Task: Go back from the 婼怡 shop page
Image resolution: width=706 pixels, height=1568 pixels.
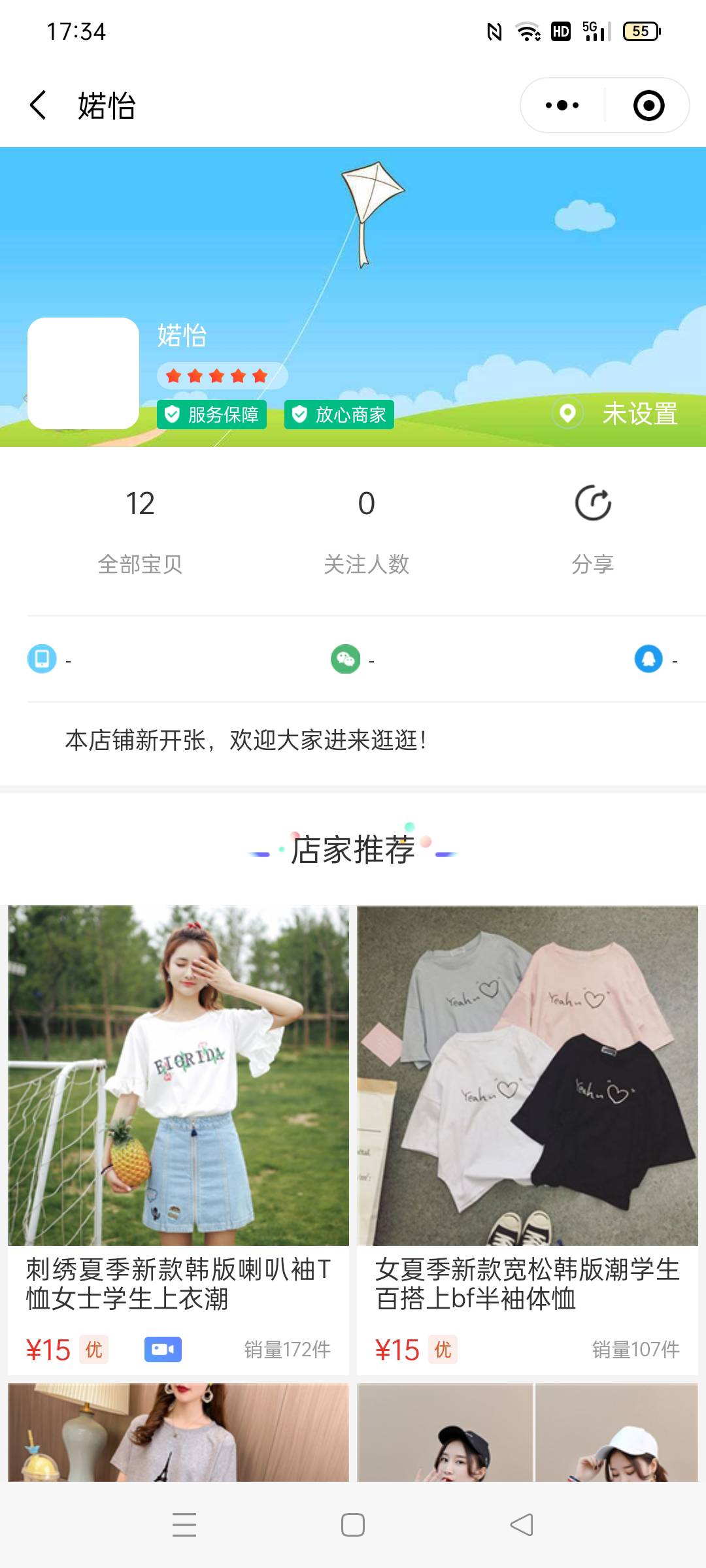Action: pyautogui.click(x=39, y=105)
